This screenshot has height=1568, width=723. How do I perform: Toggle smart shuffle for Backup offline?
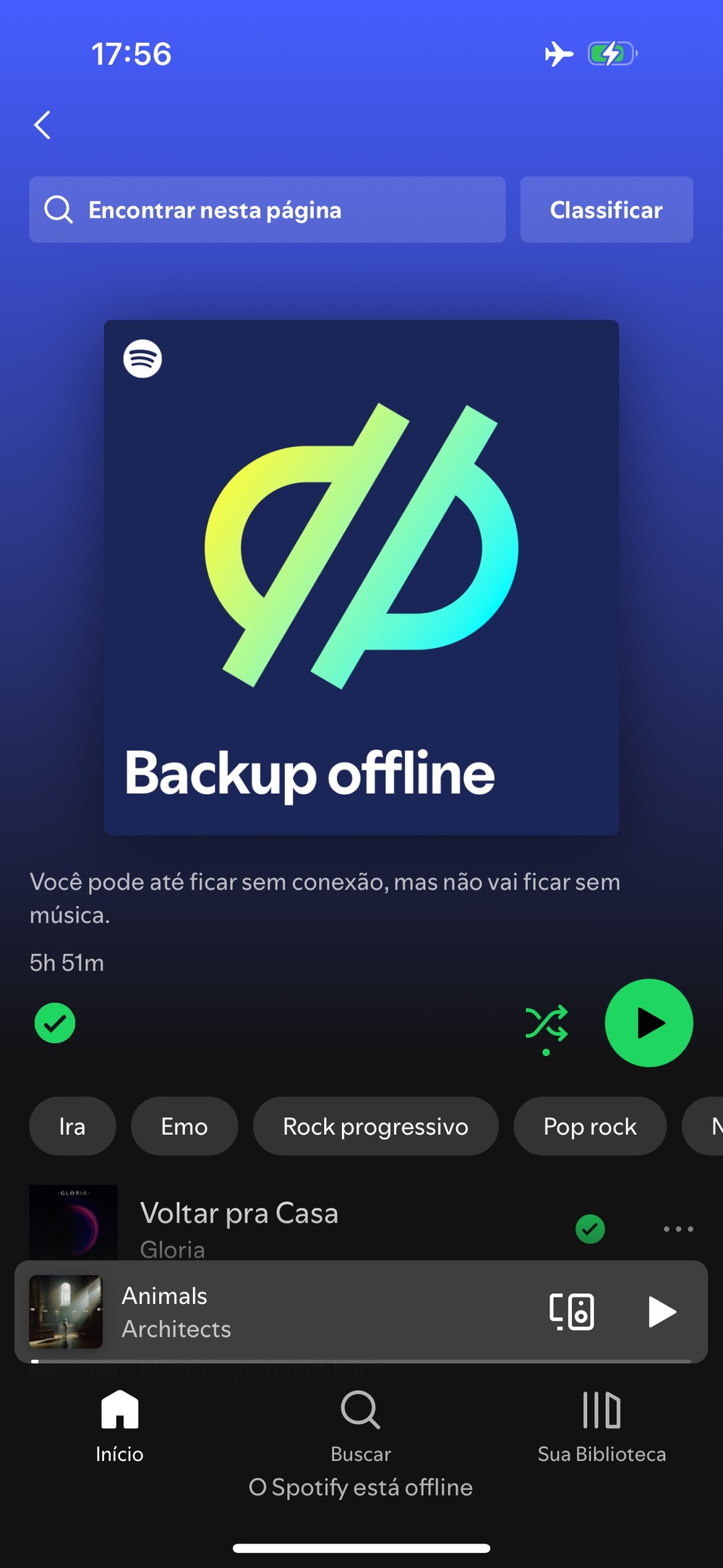tap(547, 1025)
